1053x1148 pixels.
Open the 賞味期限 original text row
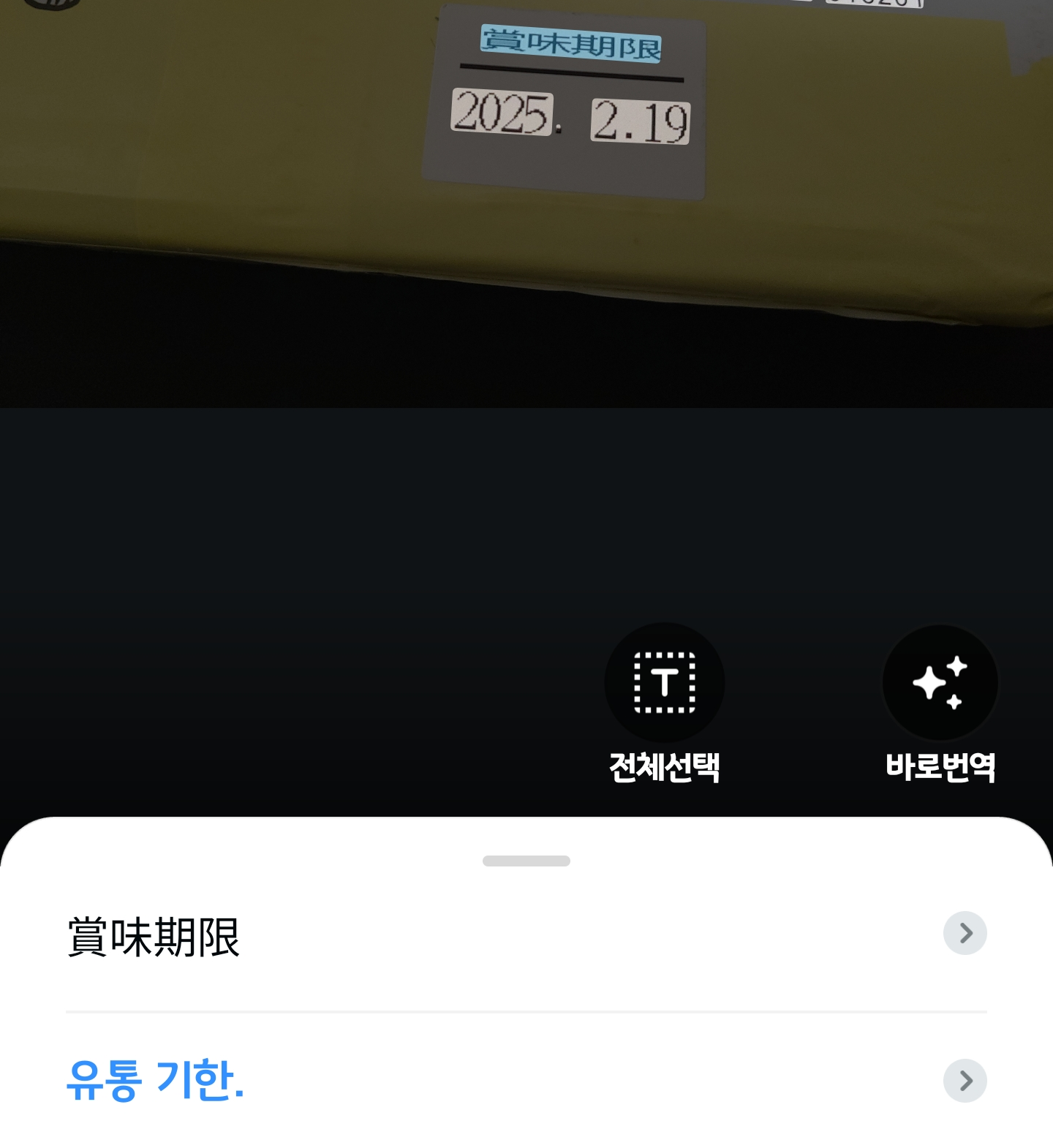[526, 935]
